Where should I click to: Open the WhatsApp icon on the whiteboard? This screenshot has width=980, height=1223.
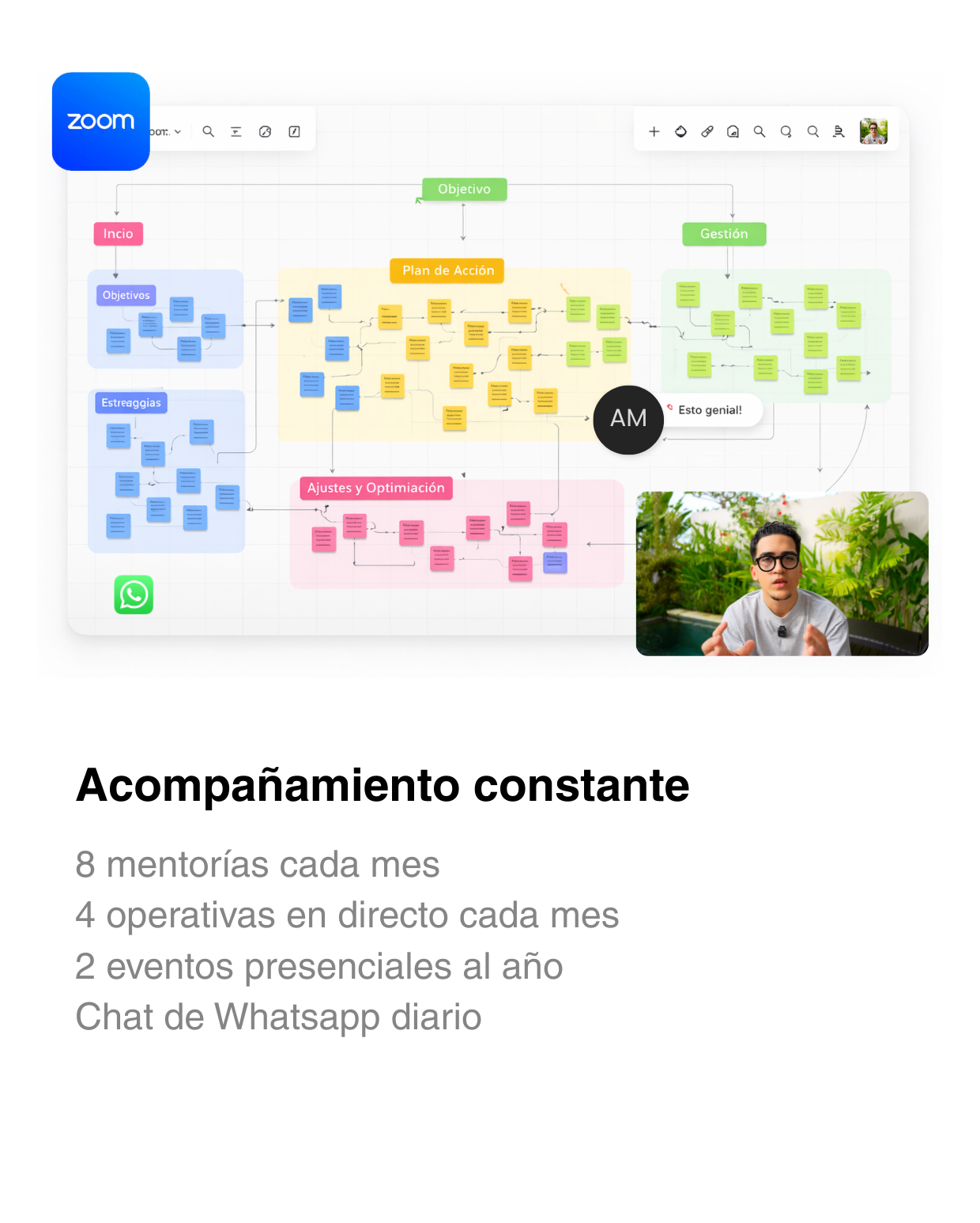click(133, 596)
